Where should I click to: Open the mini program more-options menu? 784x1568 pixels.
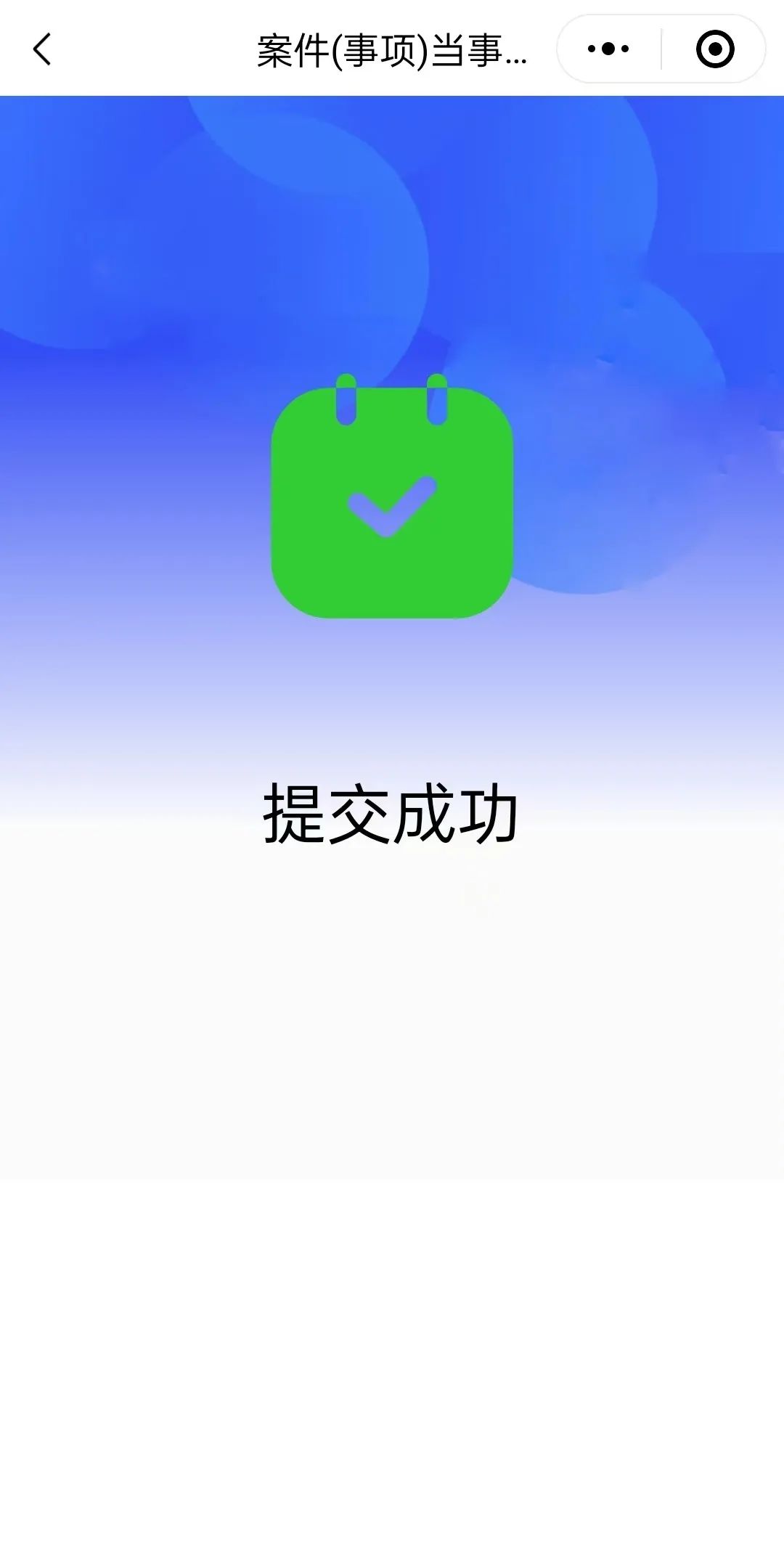pos(608,49)
